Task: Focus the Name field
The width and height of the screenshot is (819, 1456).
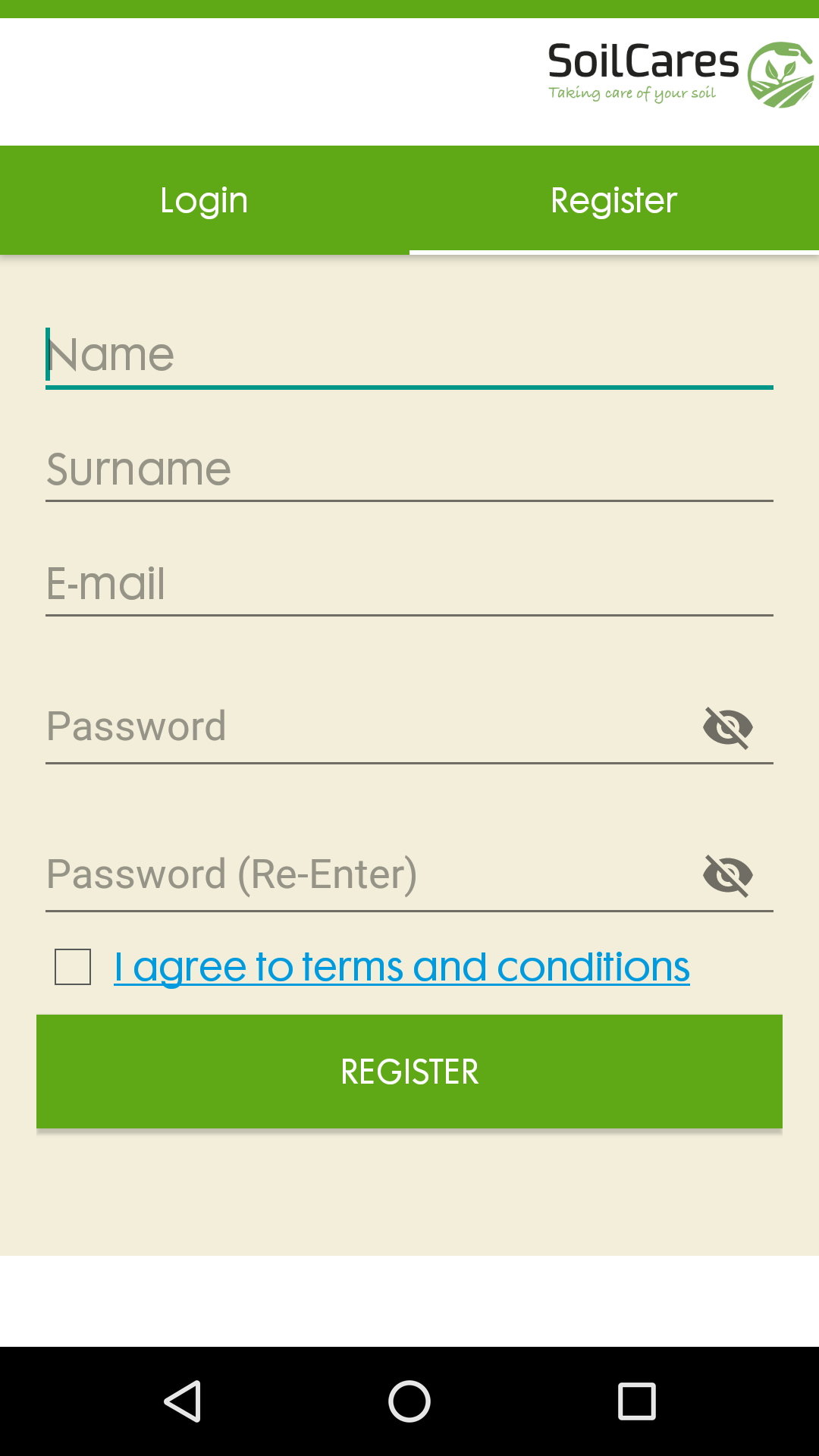Action: (x=409, y=355)
